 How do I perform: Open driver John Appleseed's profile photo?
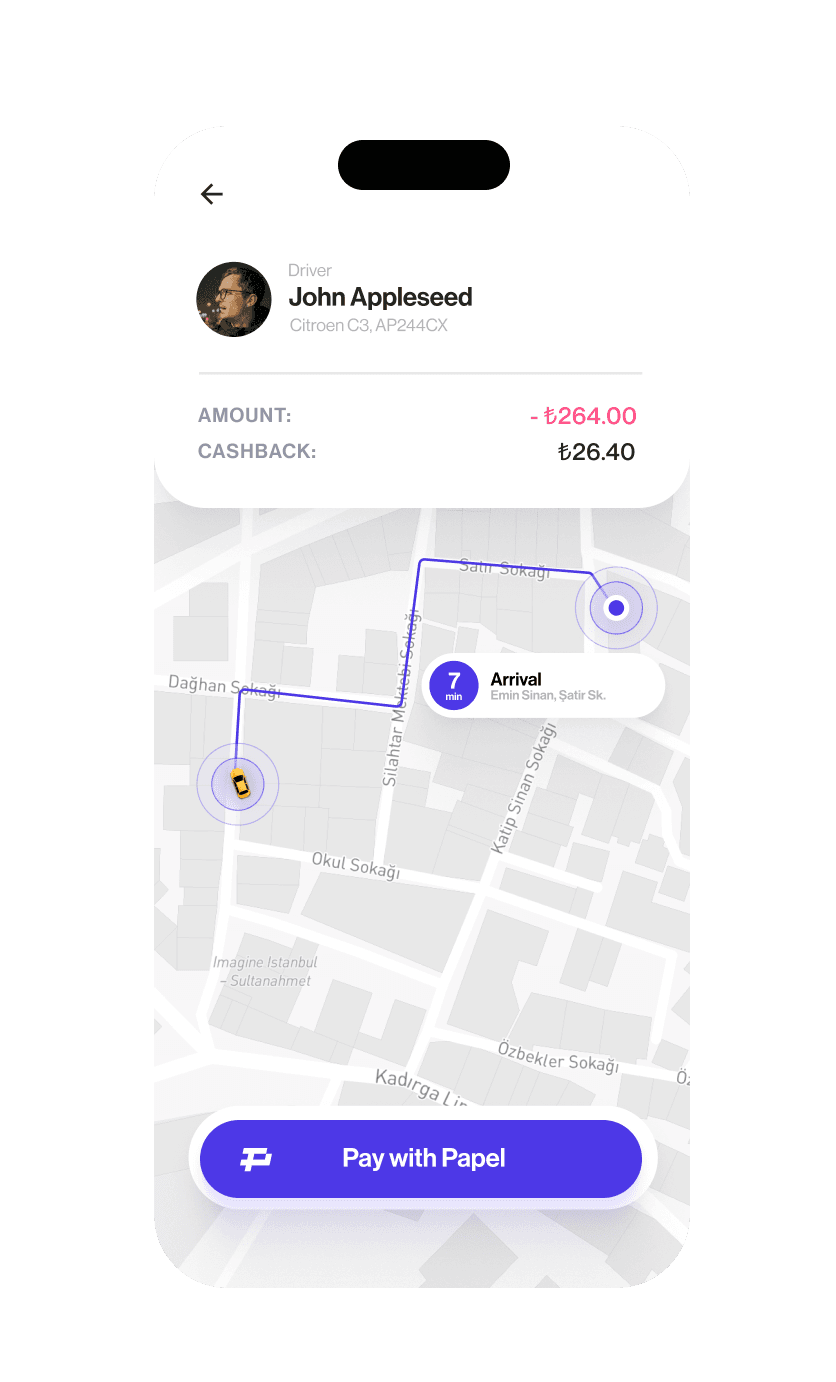(x=234, y=299)
